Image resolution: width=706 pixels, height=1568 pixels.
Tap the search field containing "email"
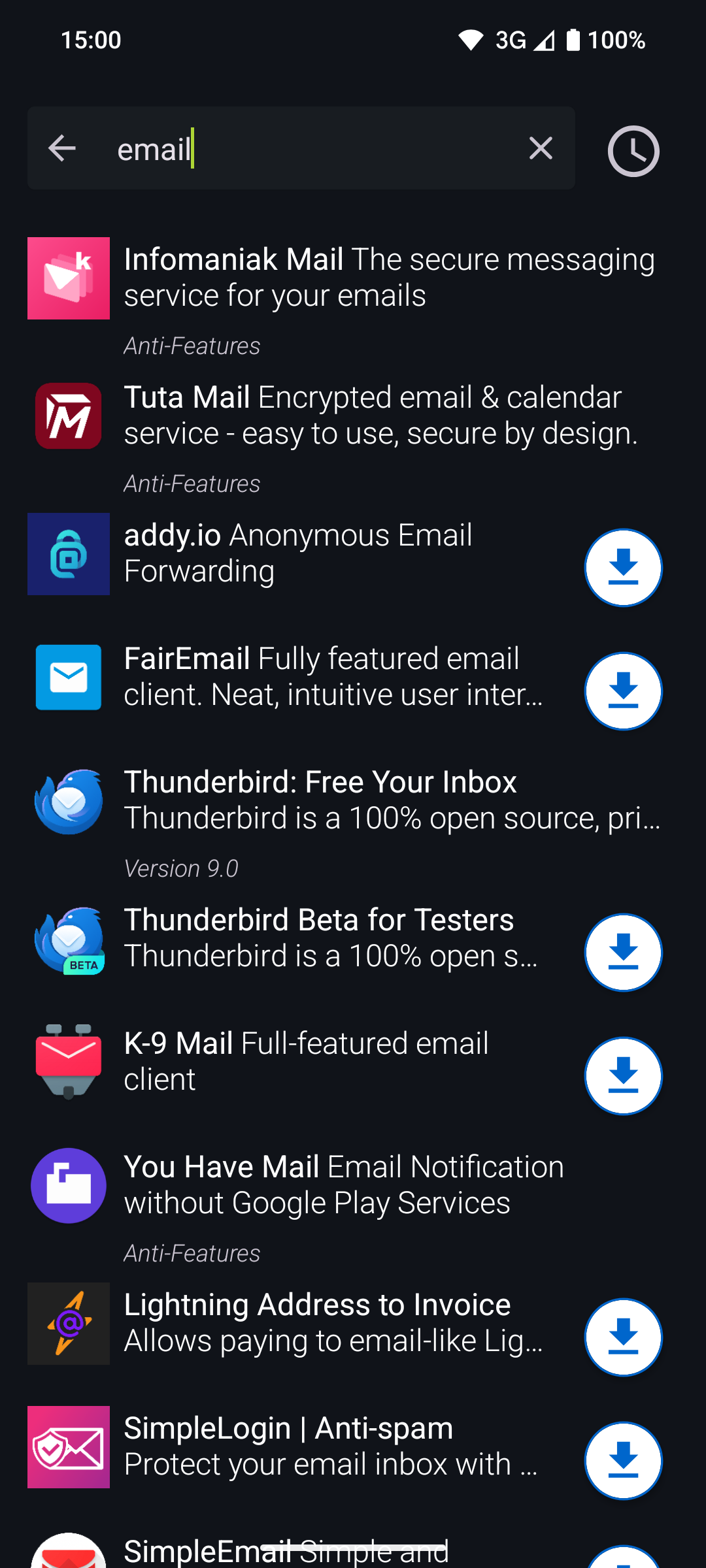[314, 149]
